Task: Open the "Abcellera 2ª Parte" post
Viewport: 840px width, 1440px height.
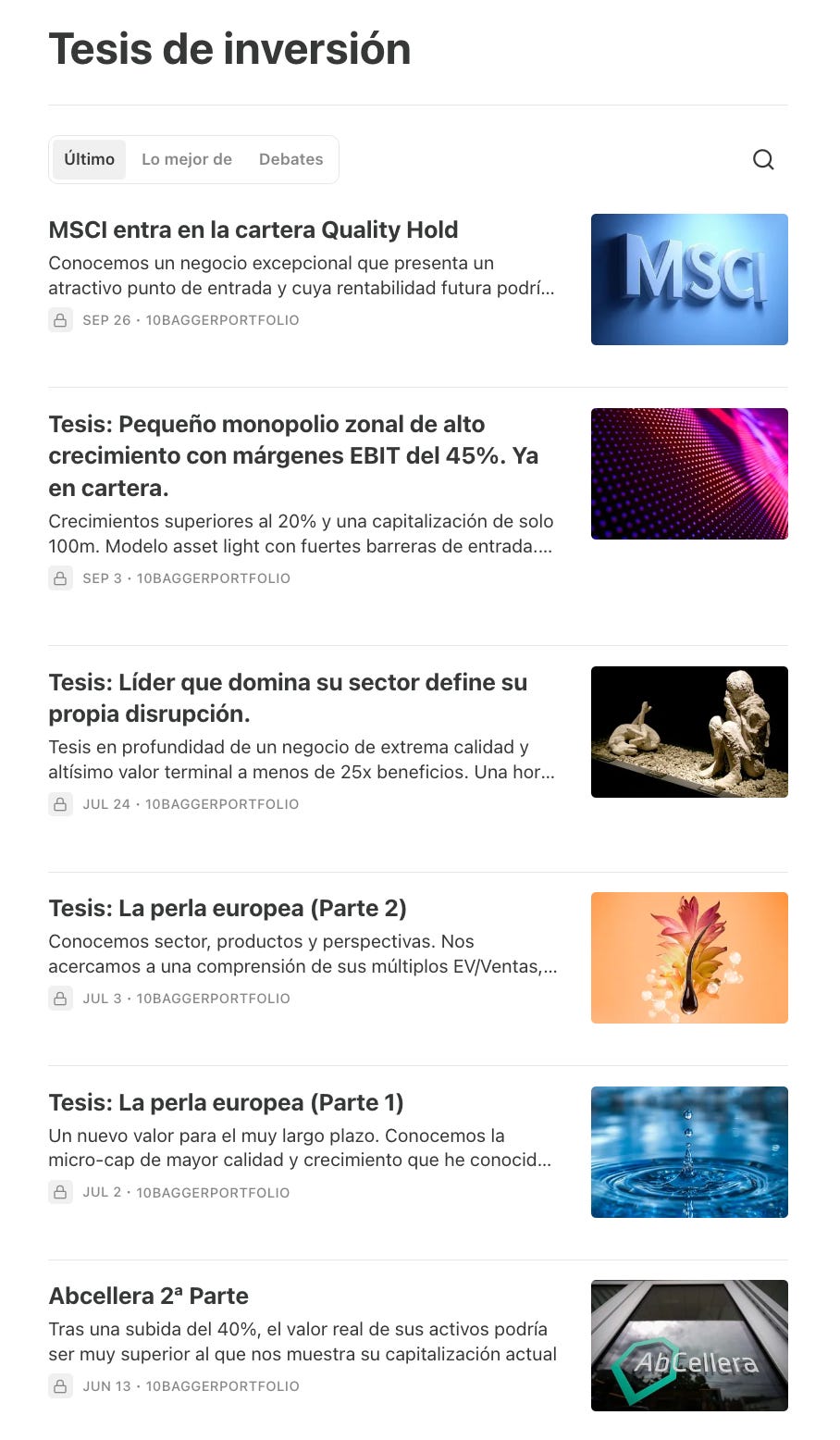Action: (148, 1296)
